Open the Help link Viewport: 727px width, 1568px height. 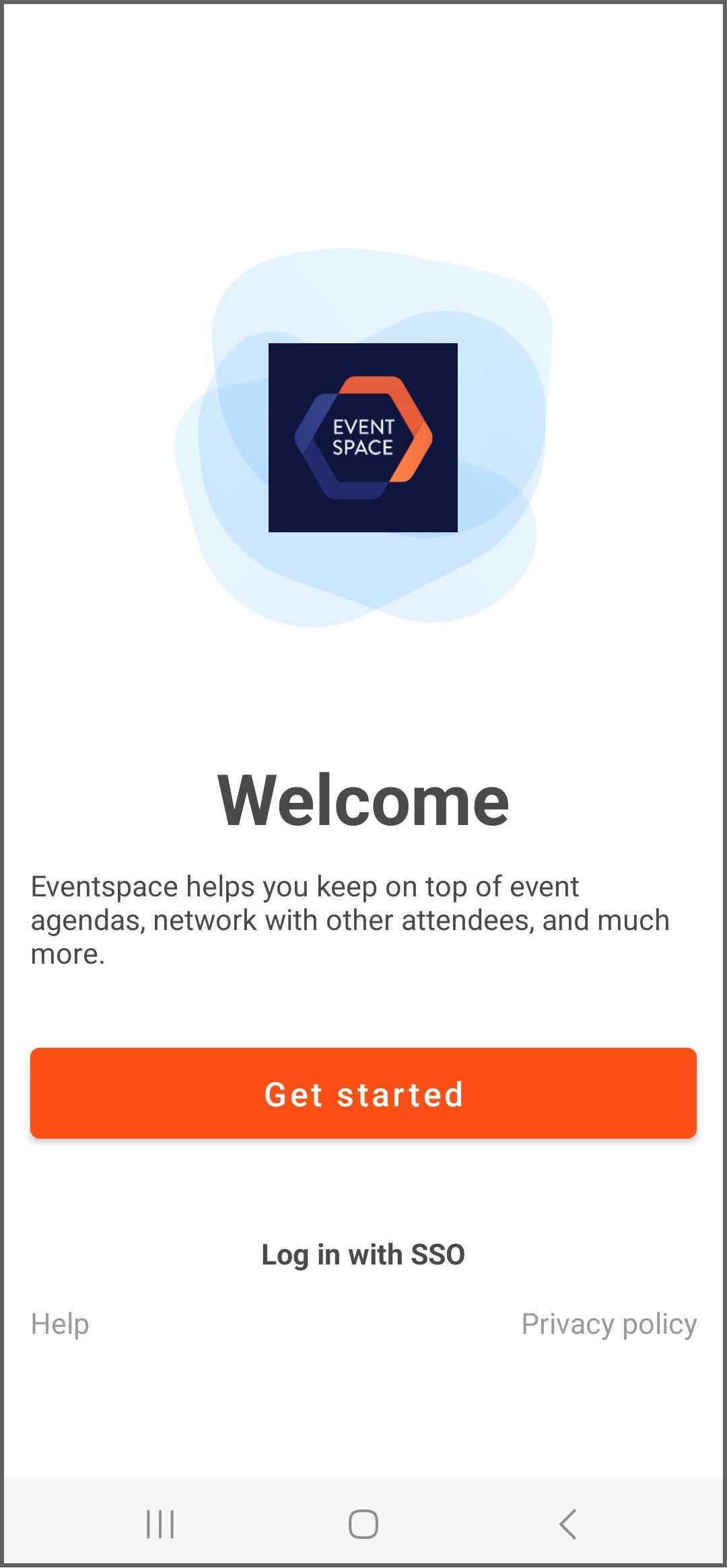pos(60,1324)
